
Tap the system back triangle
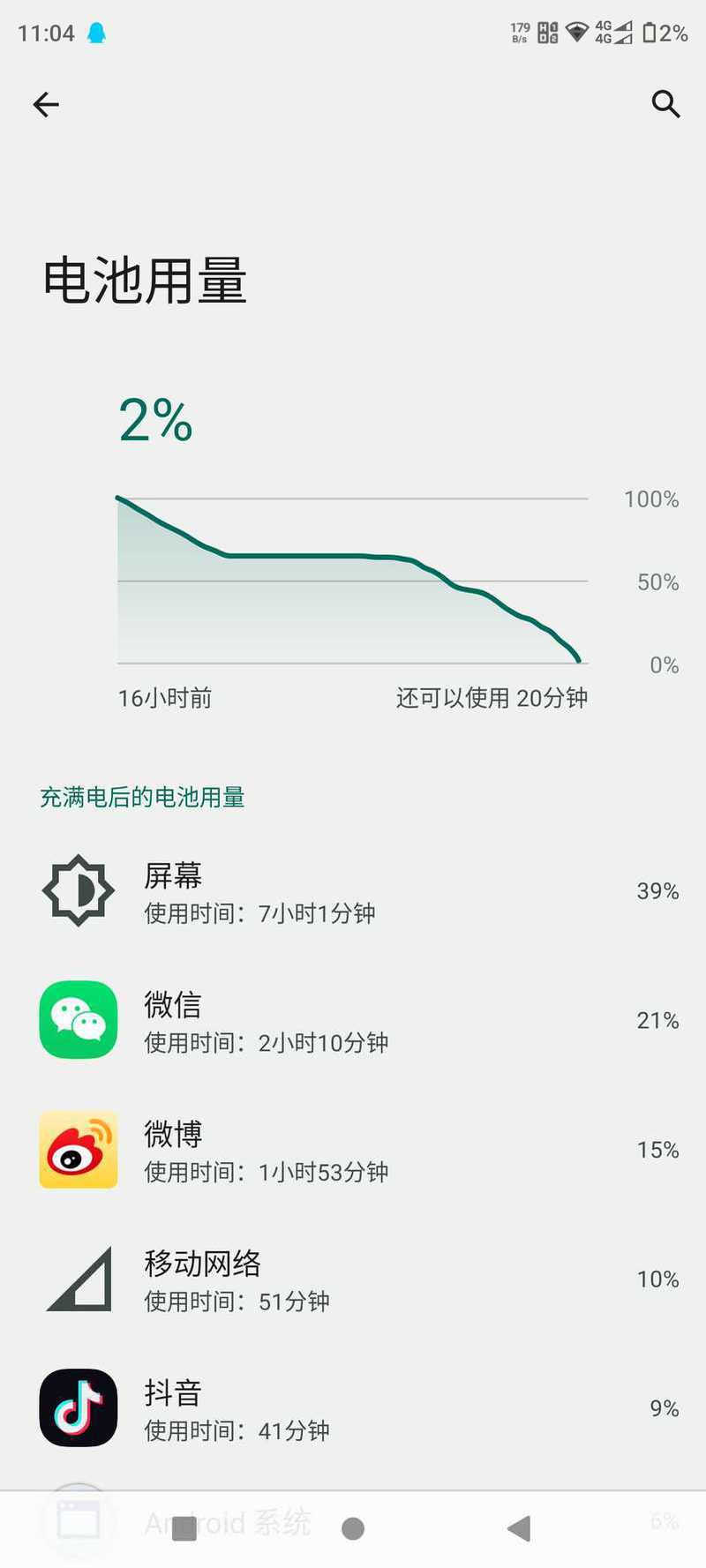tap(520, 1528)
